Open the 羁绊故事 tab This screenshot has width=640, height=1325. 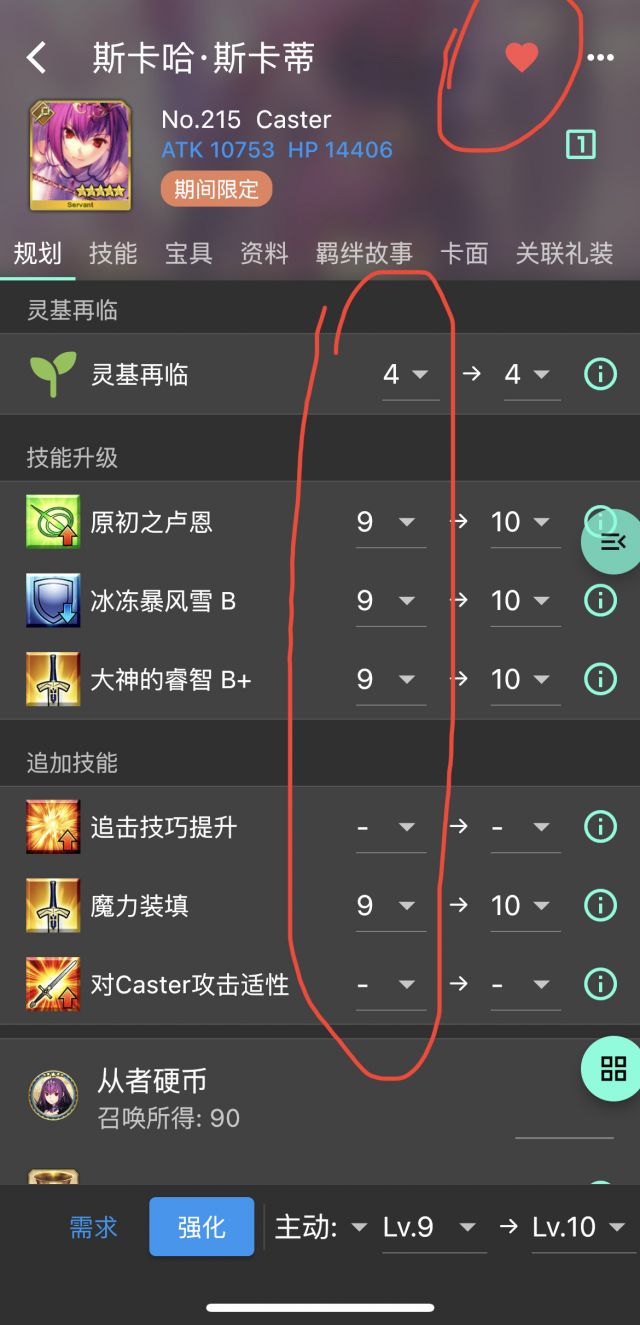click(x=364, y=254)
